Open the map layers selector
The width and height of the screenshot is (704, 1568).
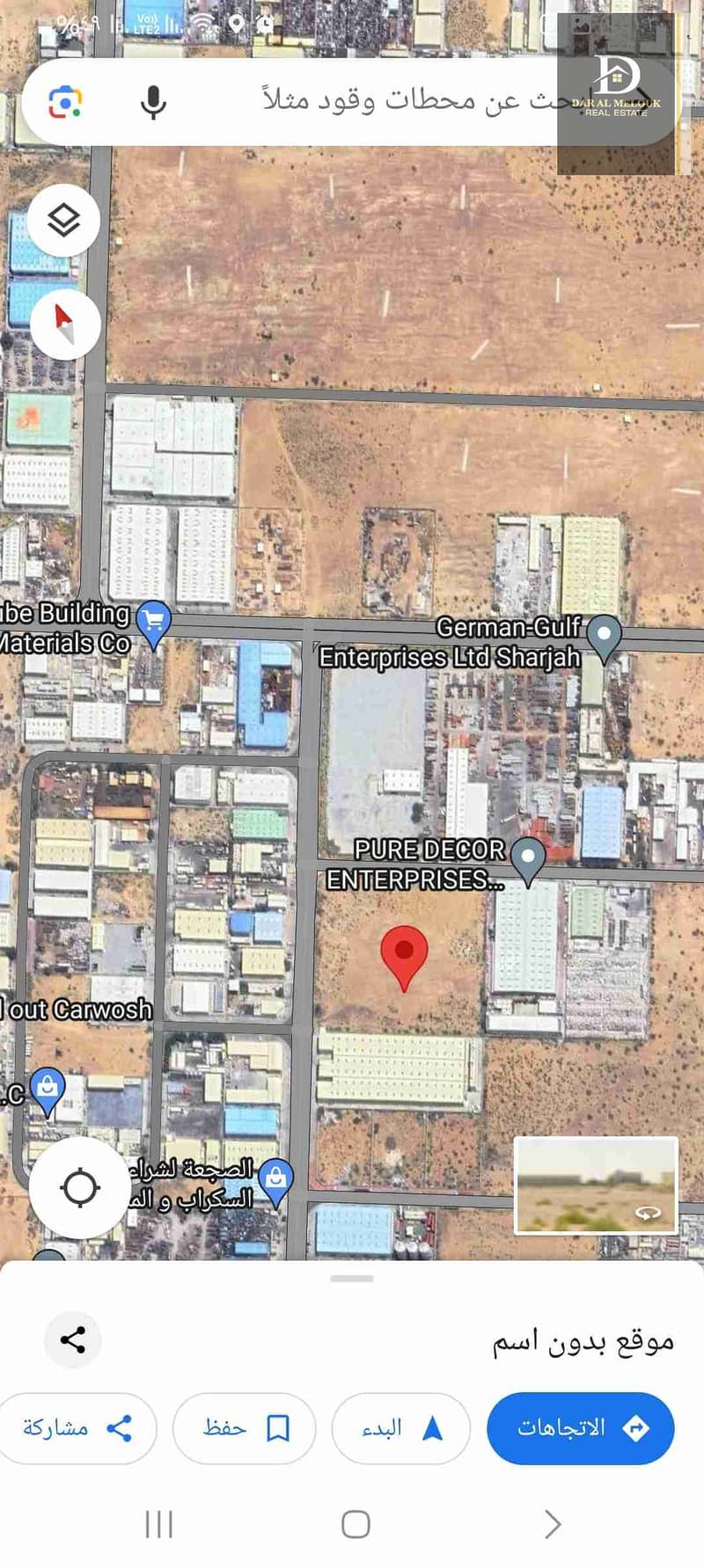click(x=63, y=220)
